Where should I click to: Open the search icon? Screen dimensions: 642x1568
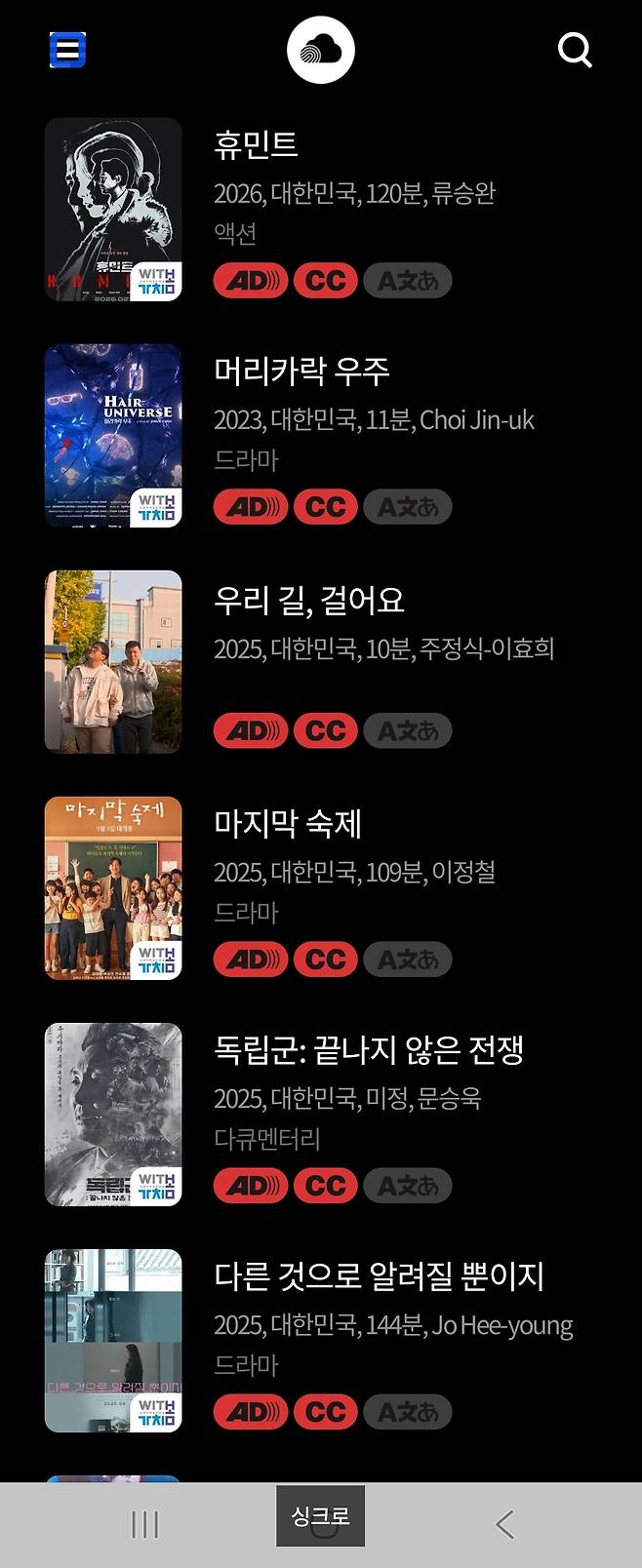[x=575, y=50]
